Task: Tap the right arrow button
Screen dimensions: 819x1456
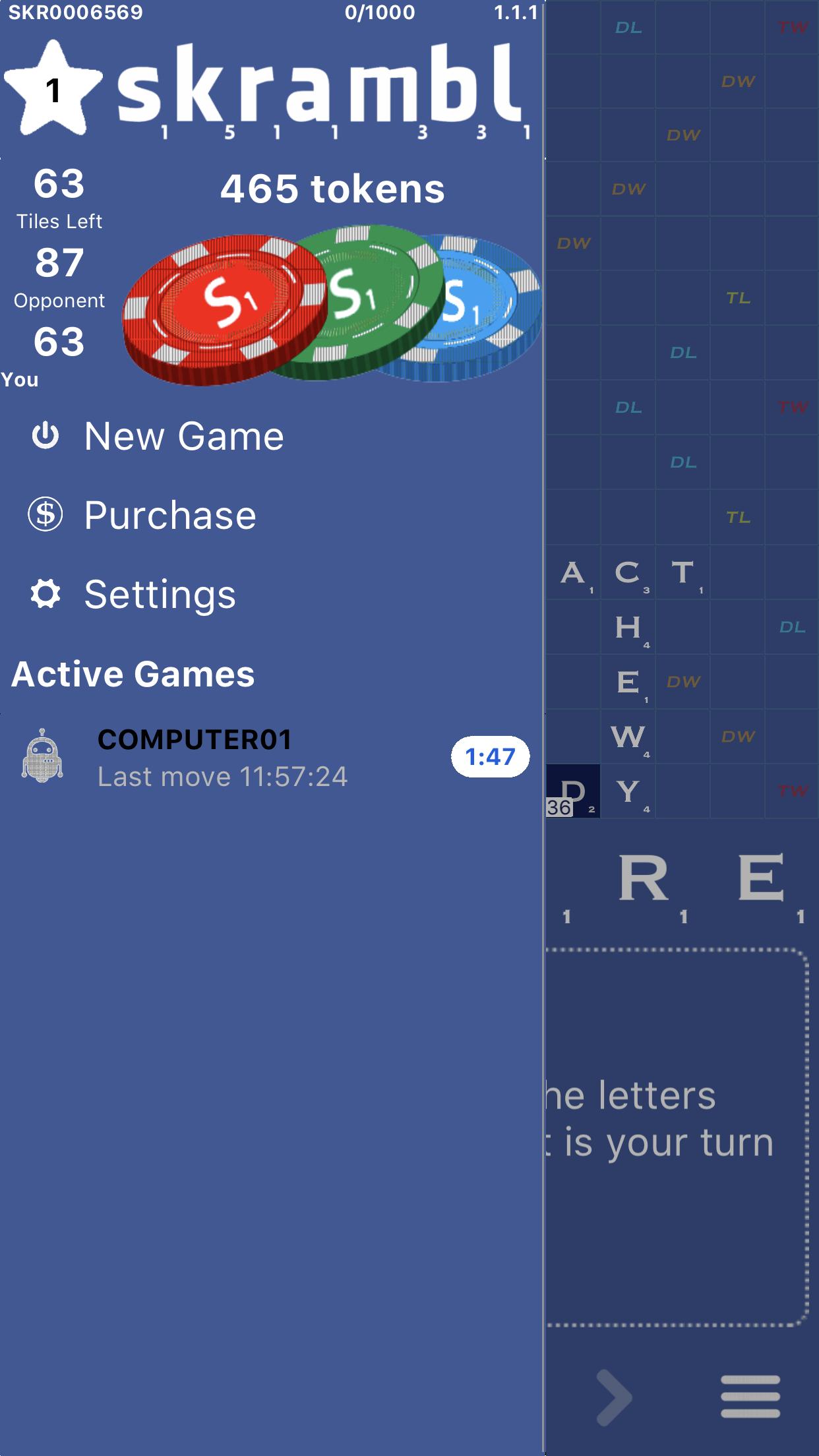Action: 614,1397
